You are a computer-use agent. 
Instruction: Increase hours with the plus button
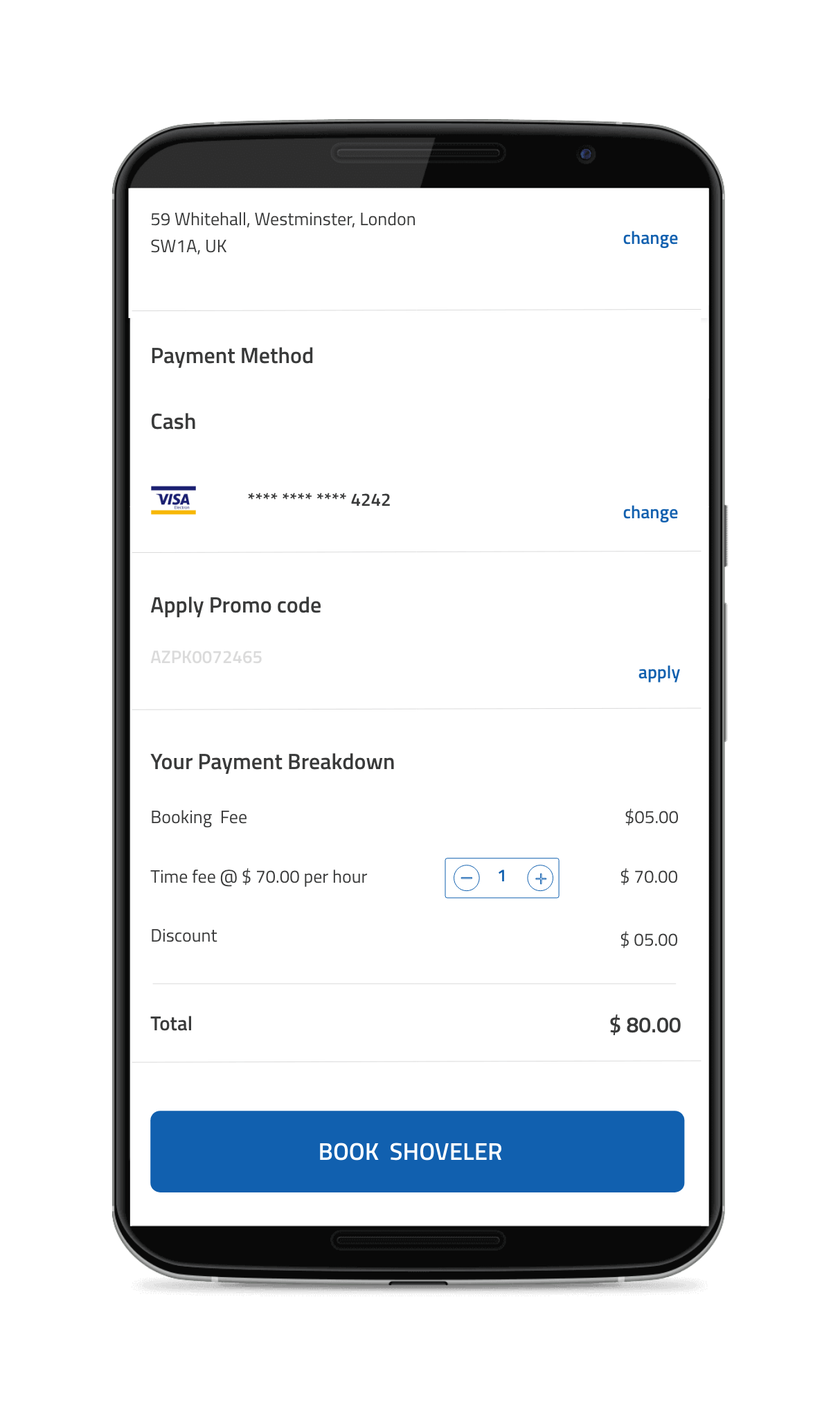coord(540,878)
